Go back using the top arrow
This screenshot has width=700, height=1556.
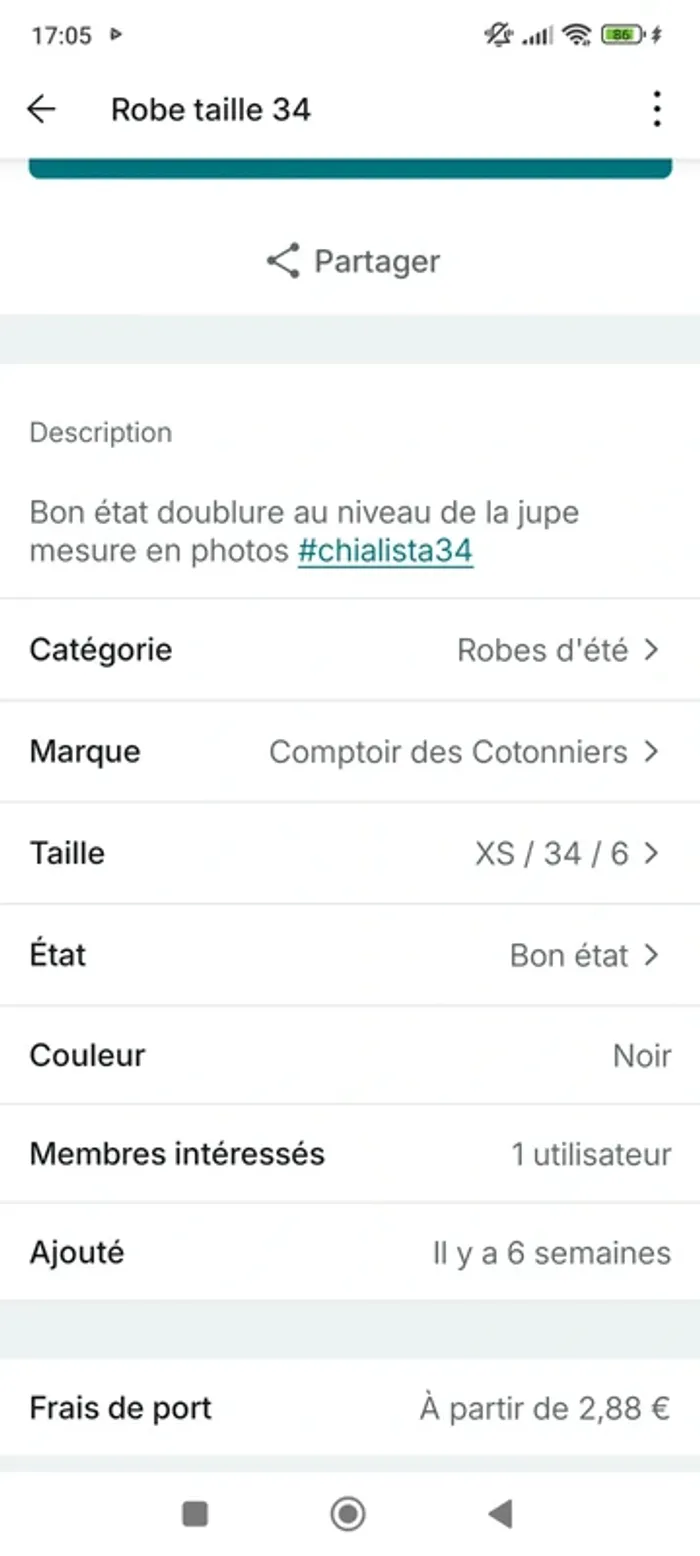pyautogui.click(x=42, y=109)
